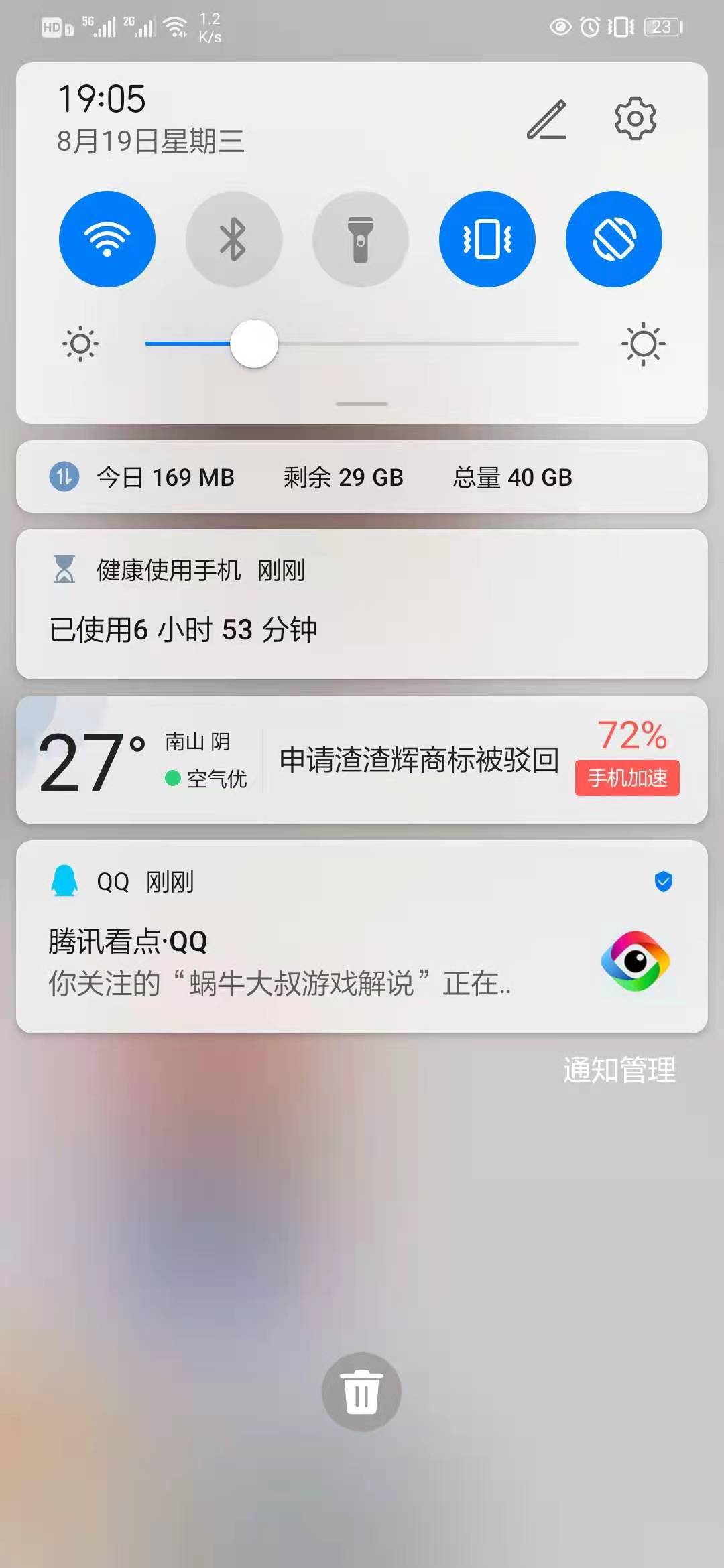724x1568 pixels.
Task: Turn on the flashlight
Action: point(361,239)
